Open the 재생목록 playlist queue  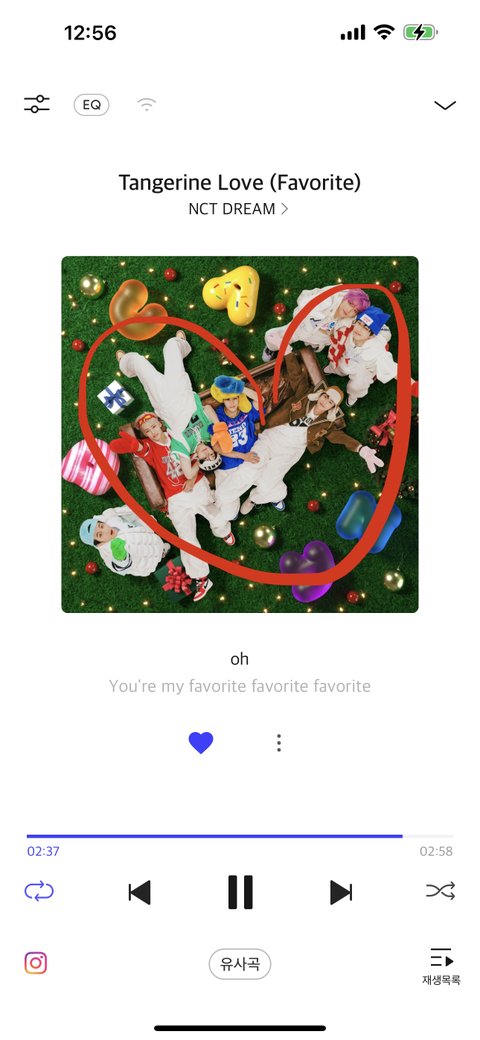[441, 966]
